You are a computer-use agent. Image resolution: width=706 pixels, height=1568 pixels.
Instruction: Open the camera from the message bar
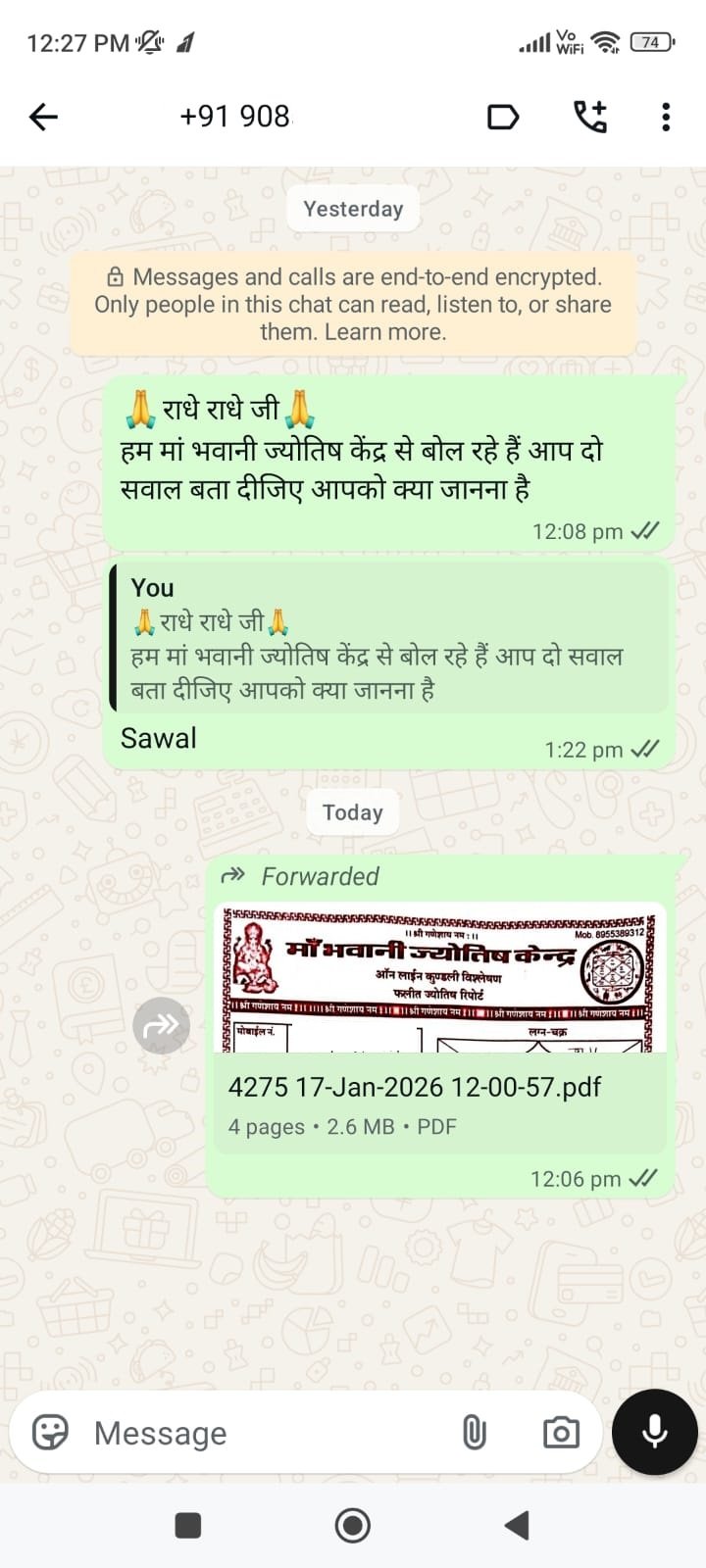pos(561,1433)
